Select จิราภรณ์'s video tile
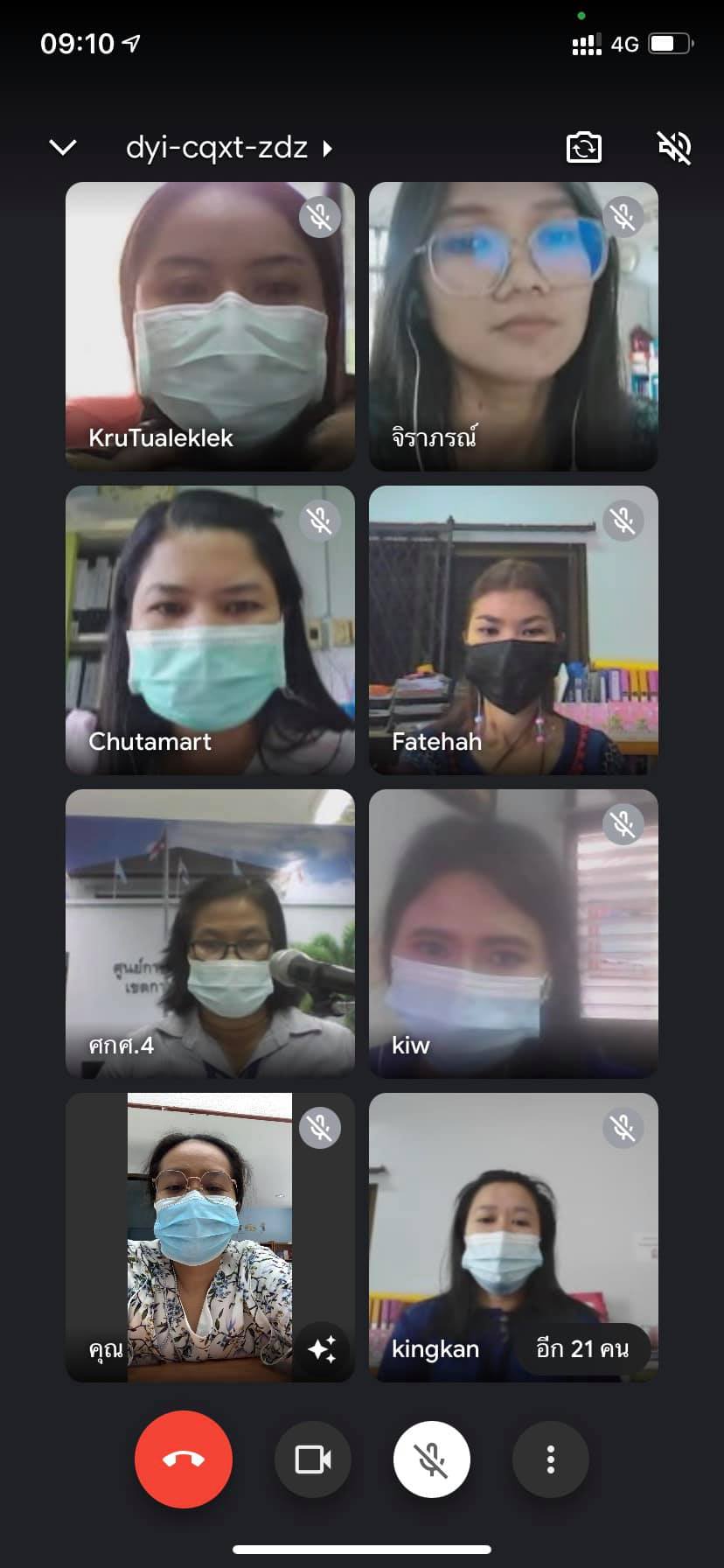 point(513,326)
